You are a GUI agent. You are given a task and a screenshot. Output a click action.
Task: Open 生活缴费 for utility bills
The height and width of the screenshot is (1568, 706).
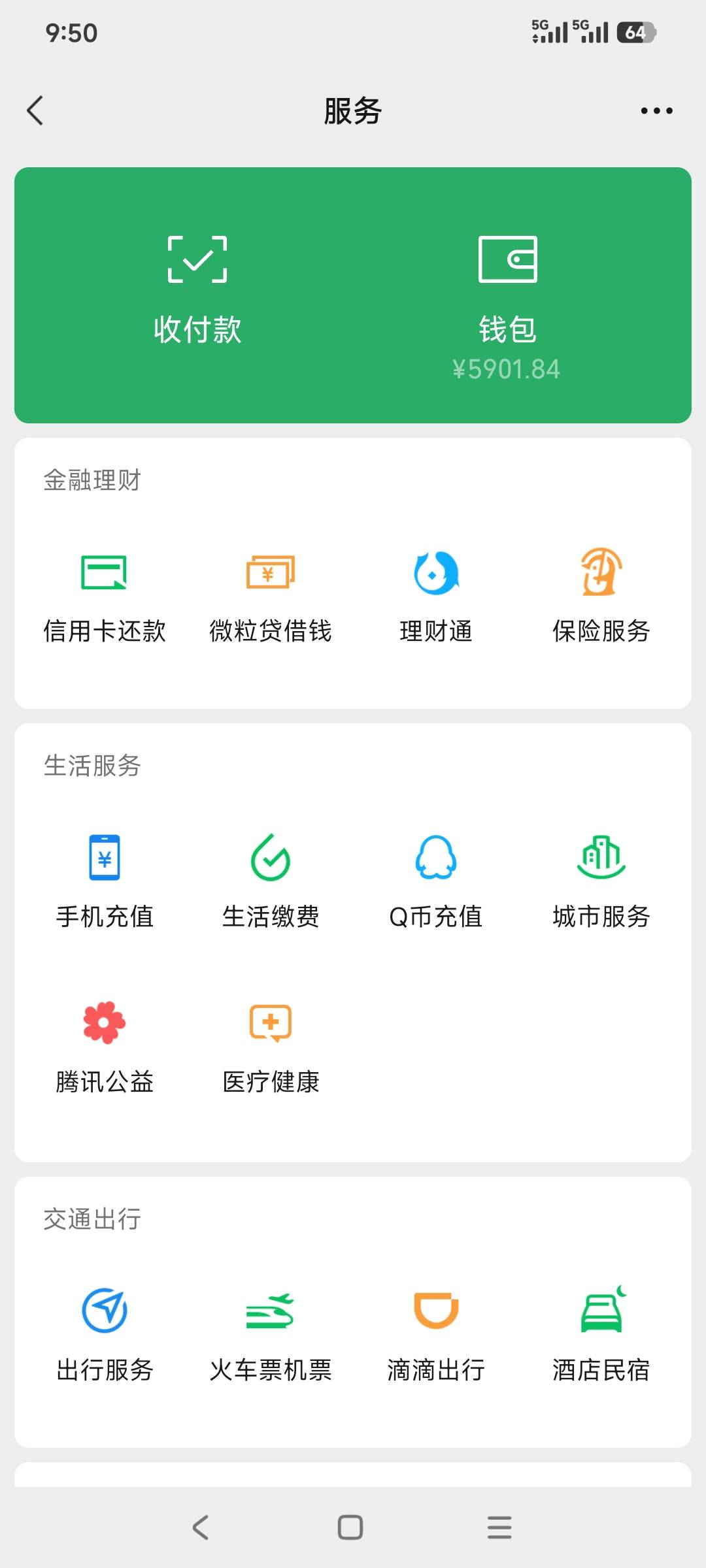pos(270,880)
